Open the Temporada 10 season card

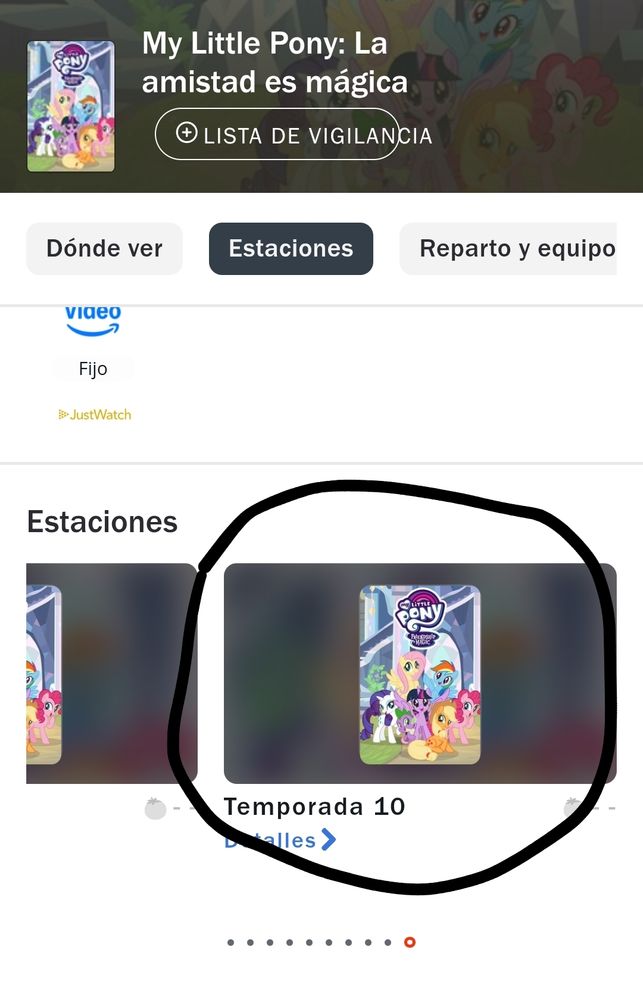(x=419, y=674)
